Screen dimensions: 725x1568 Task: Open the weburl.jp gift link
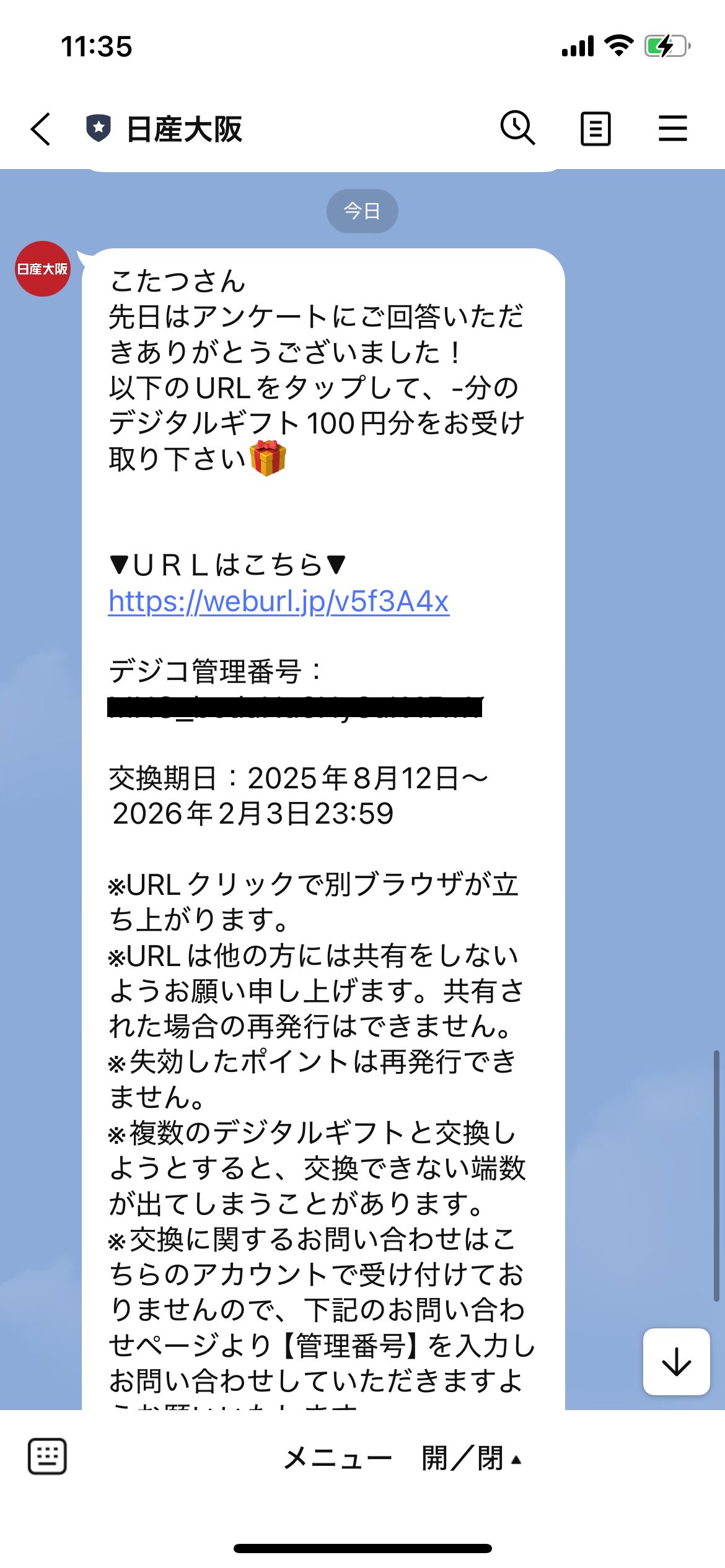point(278,601)
